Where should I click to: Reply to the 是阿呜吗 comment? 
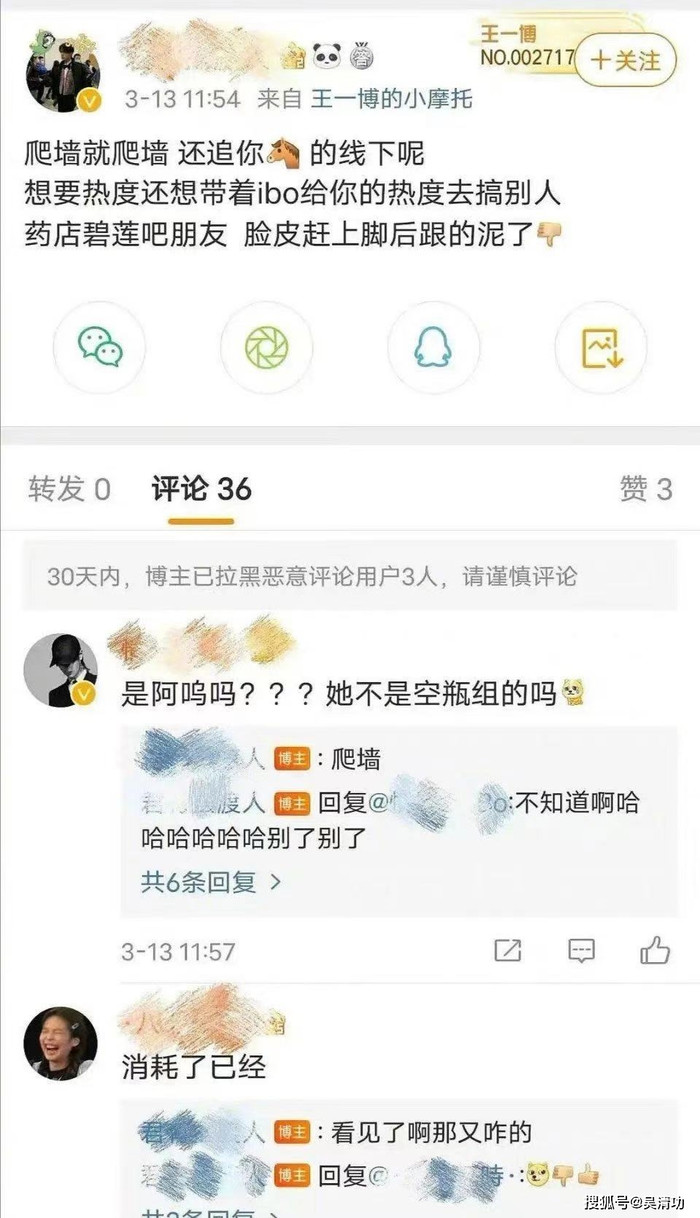click(581, 950)
